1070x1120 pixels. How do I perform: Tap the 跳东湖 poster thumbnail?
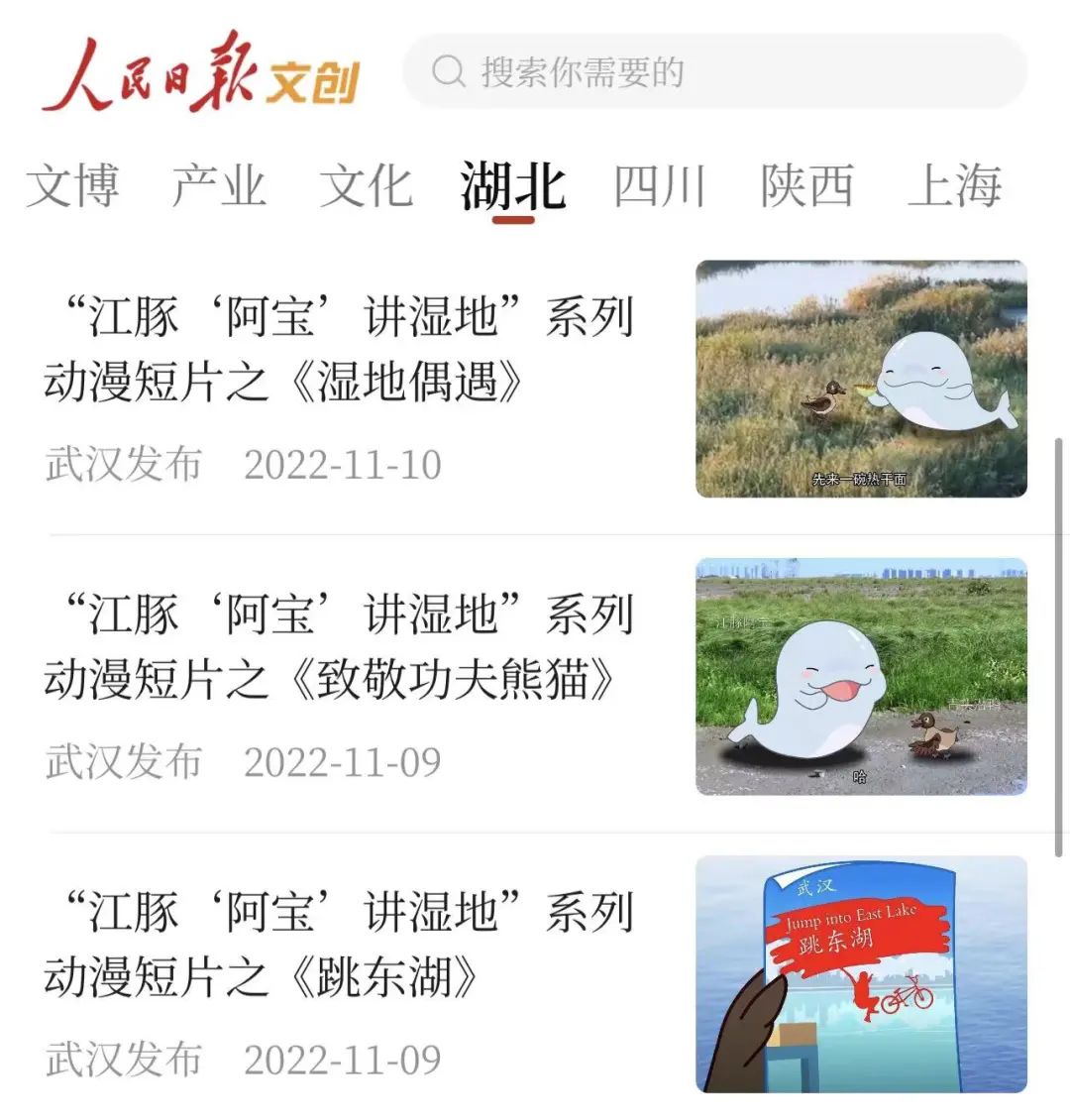coord(861,973)
